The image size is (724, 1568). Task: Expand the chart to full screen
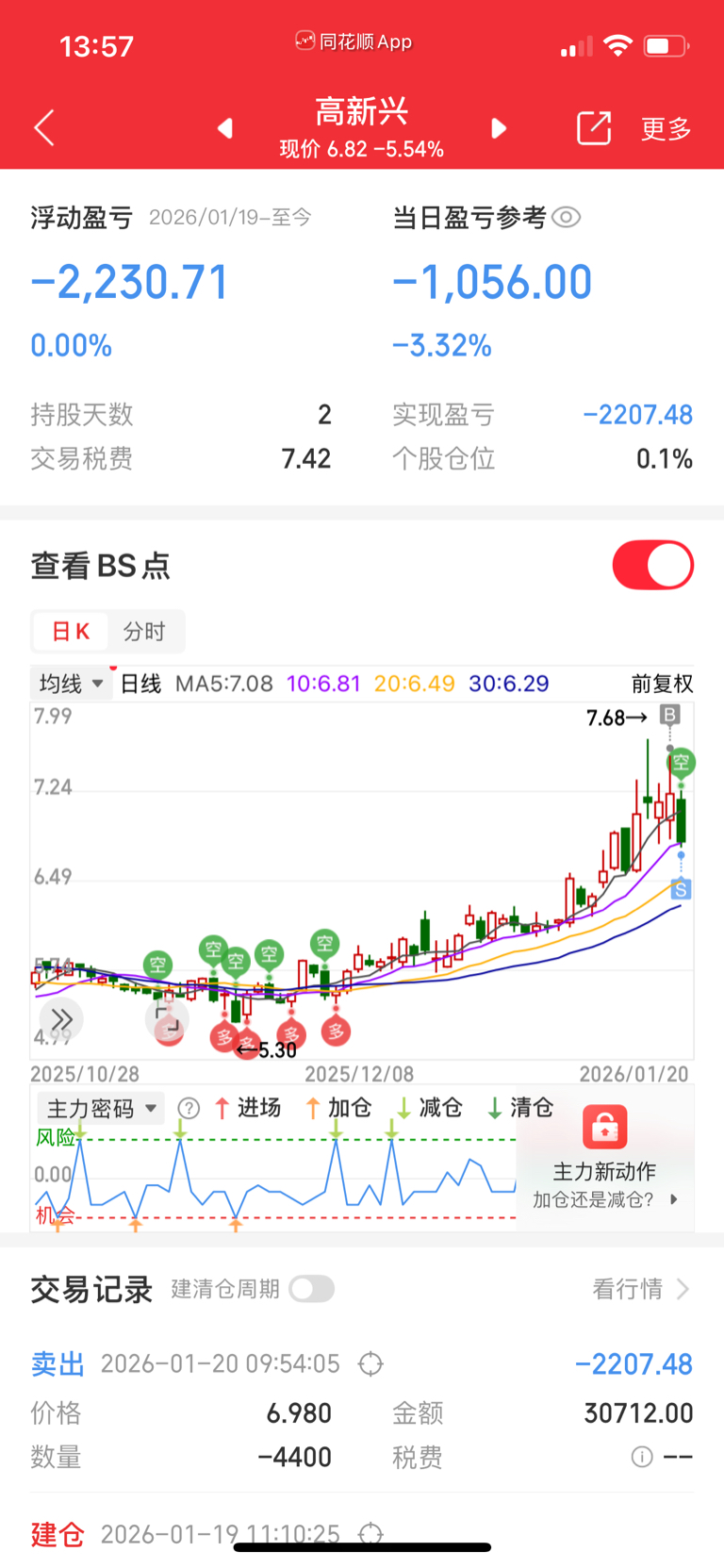(x=167, y=1019)
